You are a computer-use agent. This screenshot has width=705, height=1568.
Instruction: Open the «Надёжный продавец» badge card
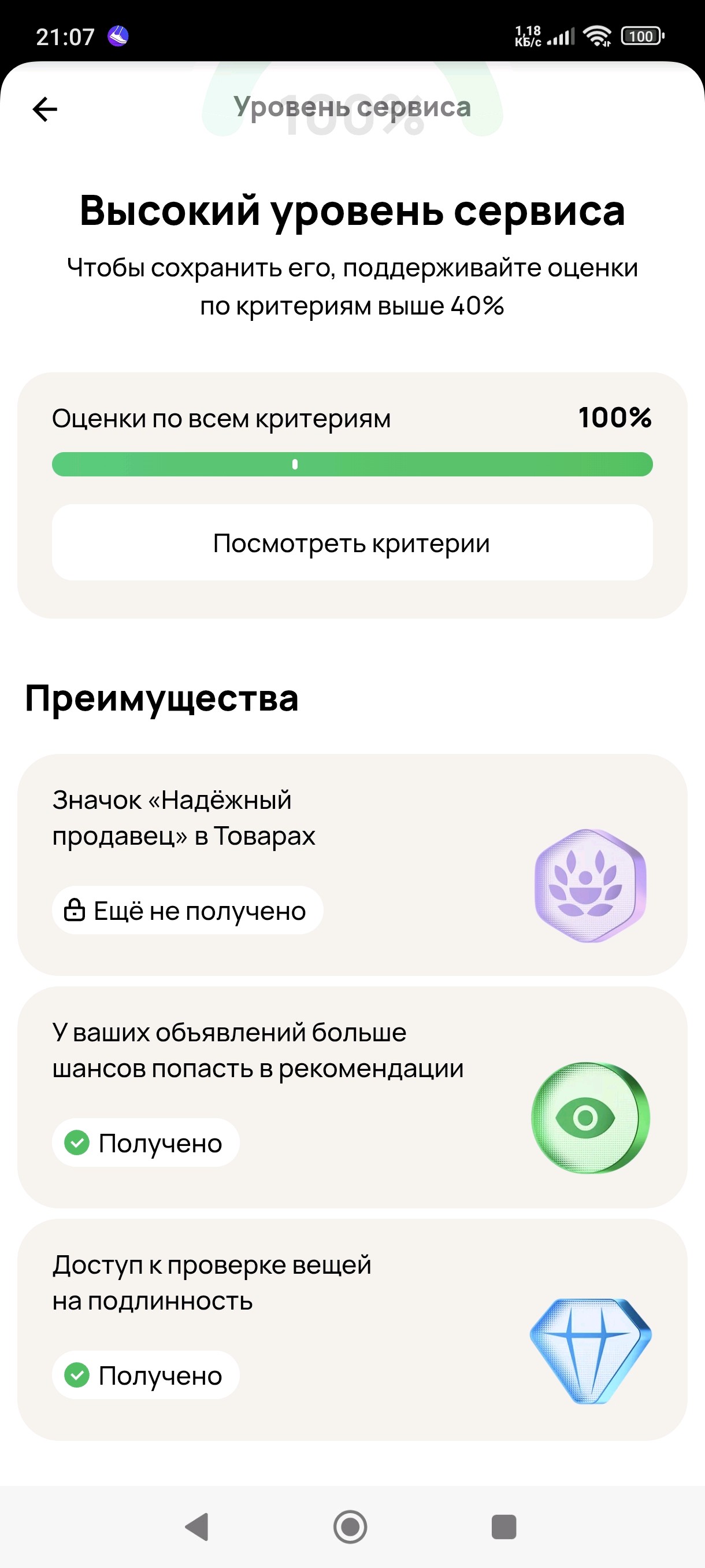[351, 864]
